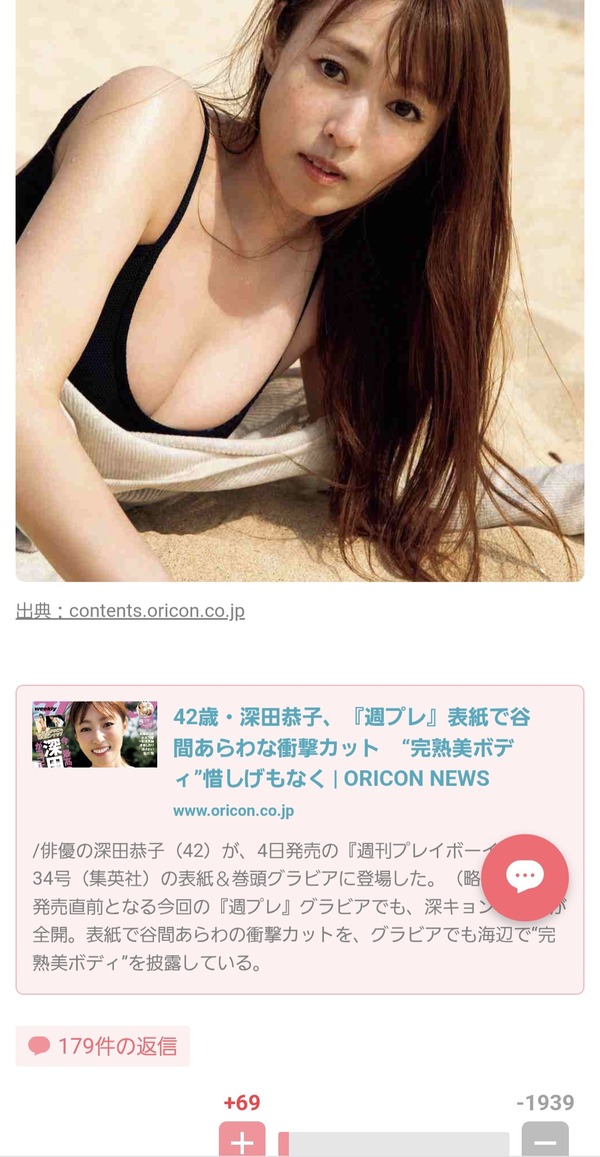The width and height of the screenshot is (600, 1157).
Task: Open the contents.oricon.co.jp source link
Action: click(x=156, y=611)
